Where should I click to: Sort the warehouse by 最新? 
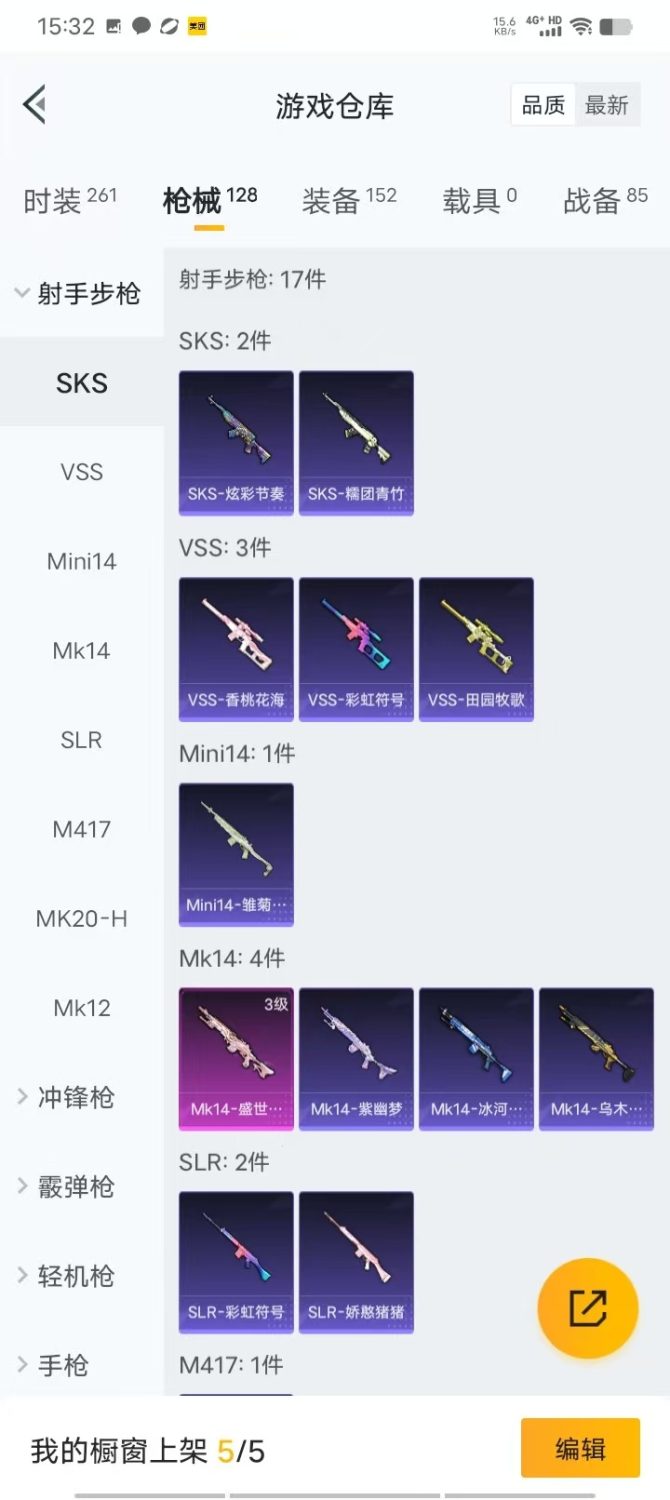[x=606, y=105]
